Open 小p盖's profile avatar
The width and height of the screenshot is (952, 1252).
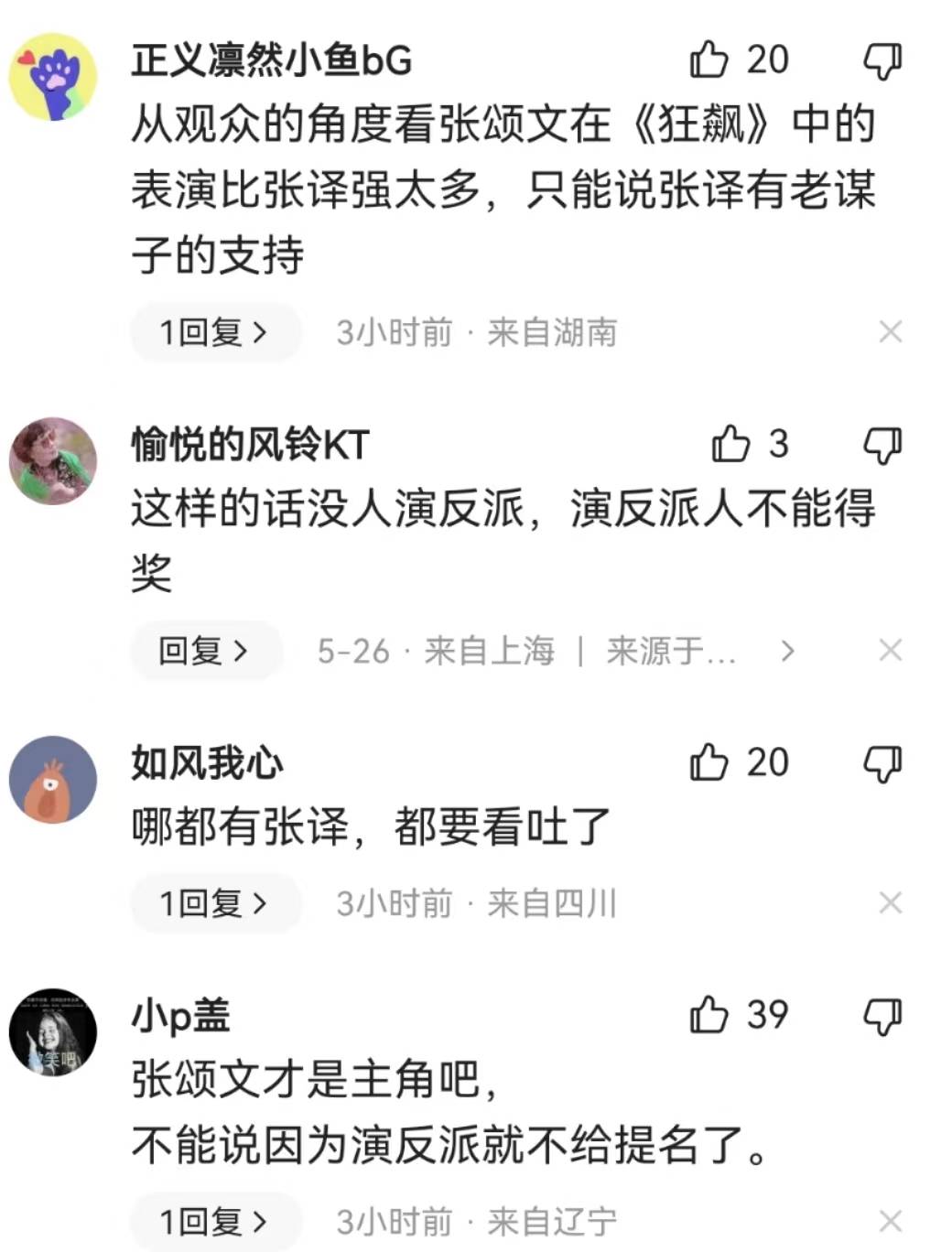[x=53, y=1031]
